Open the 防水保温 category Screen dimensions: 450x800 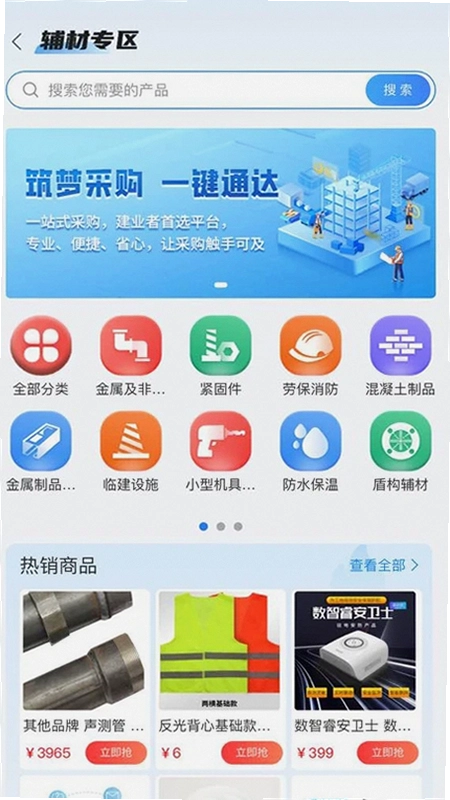click(x=310, y=452)
